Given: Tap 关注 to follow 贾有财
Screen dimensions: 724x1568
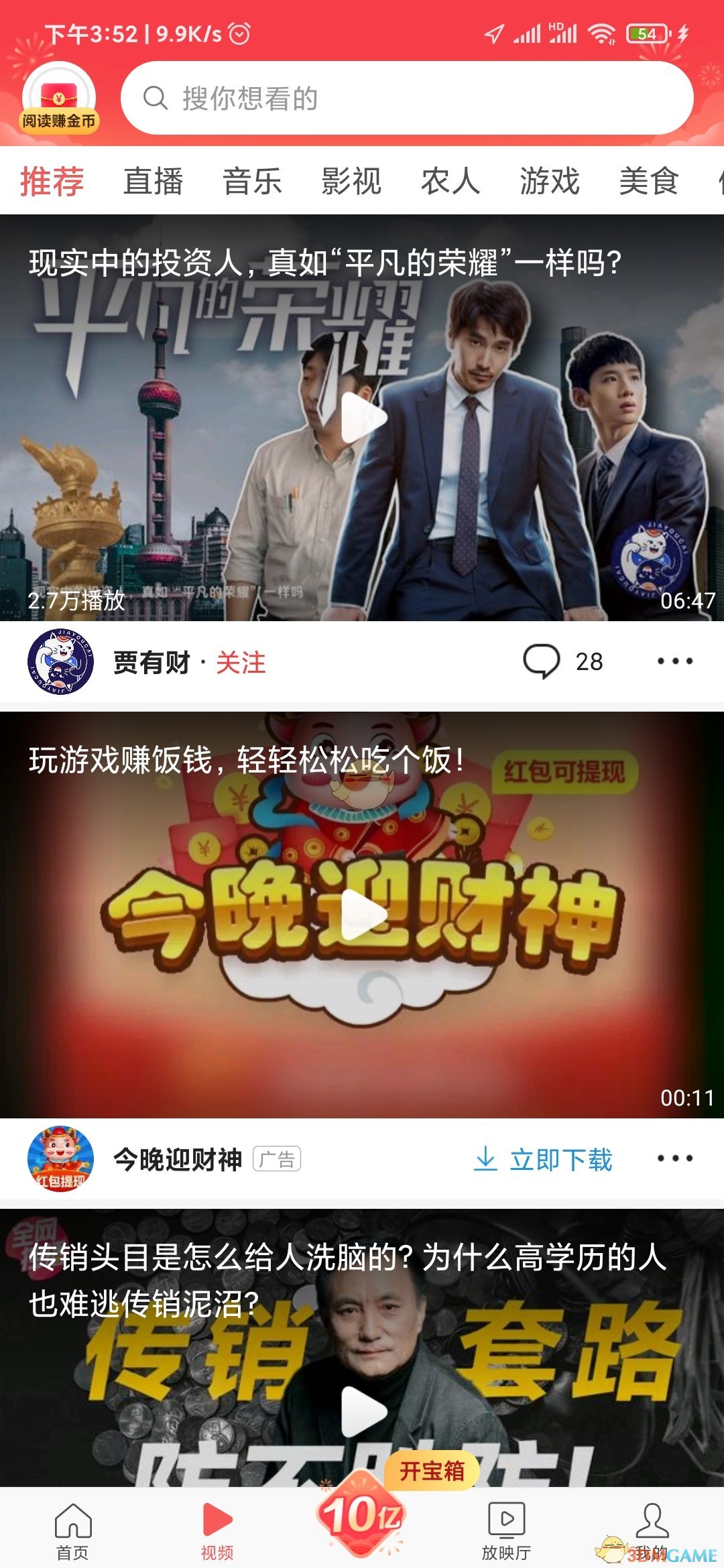Looking at the screenshot, I should click(x=239, y=662).
